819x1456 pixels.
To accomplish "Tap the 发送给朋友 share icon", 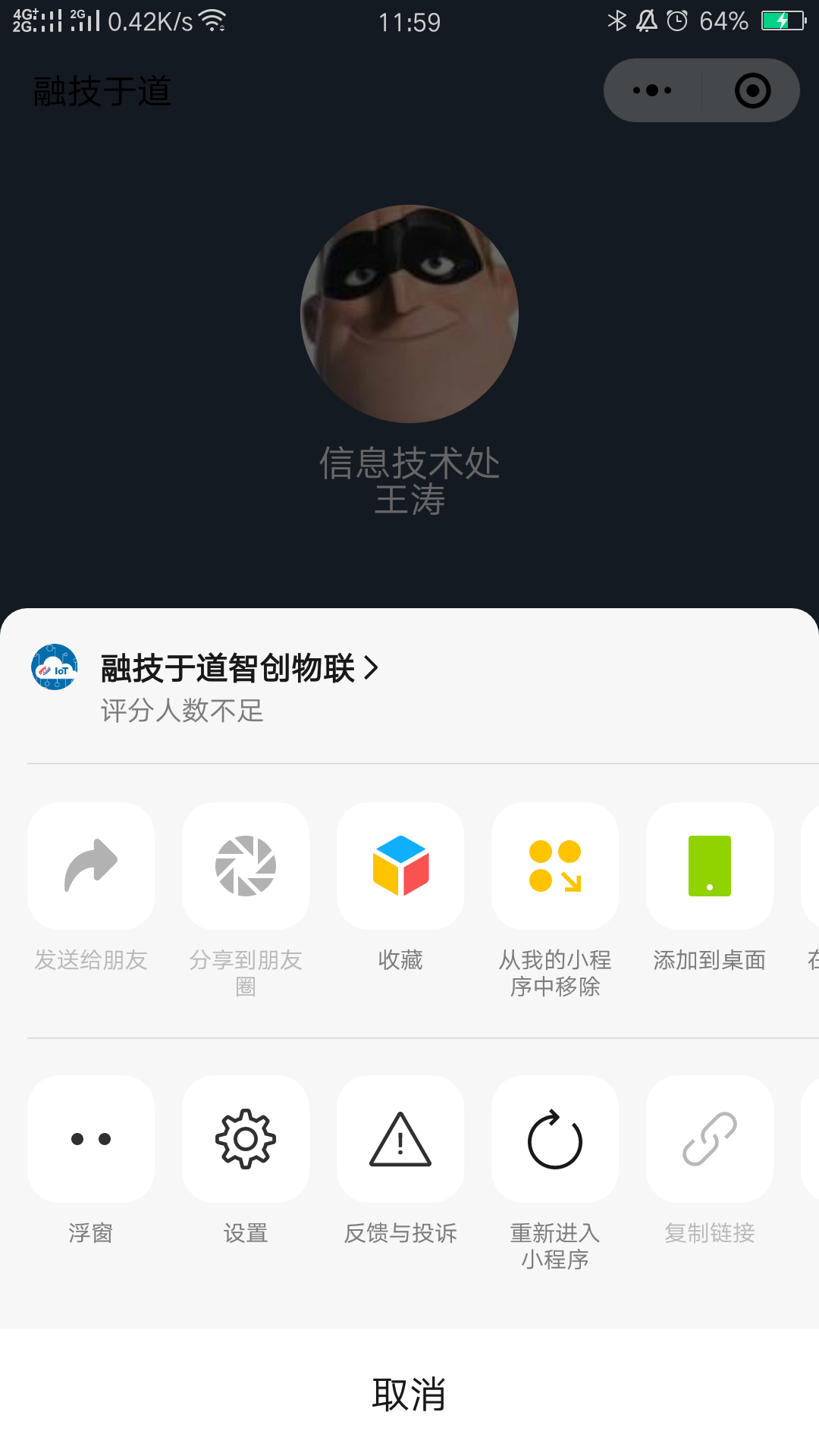I will pos(90,865).
